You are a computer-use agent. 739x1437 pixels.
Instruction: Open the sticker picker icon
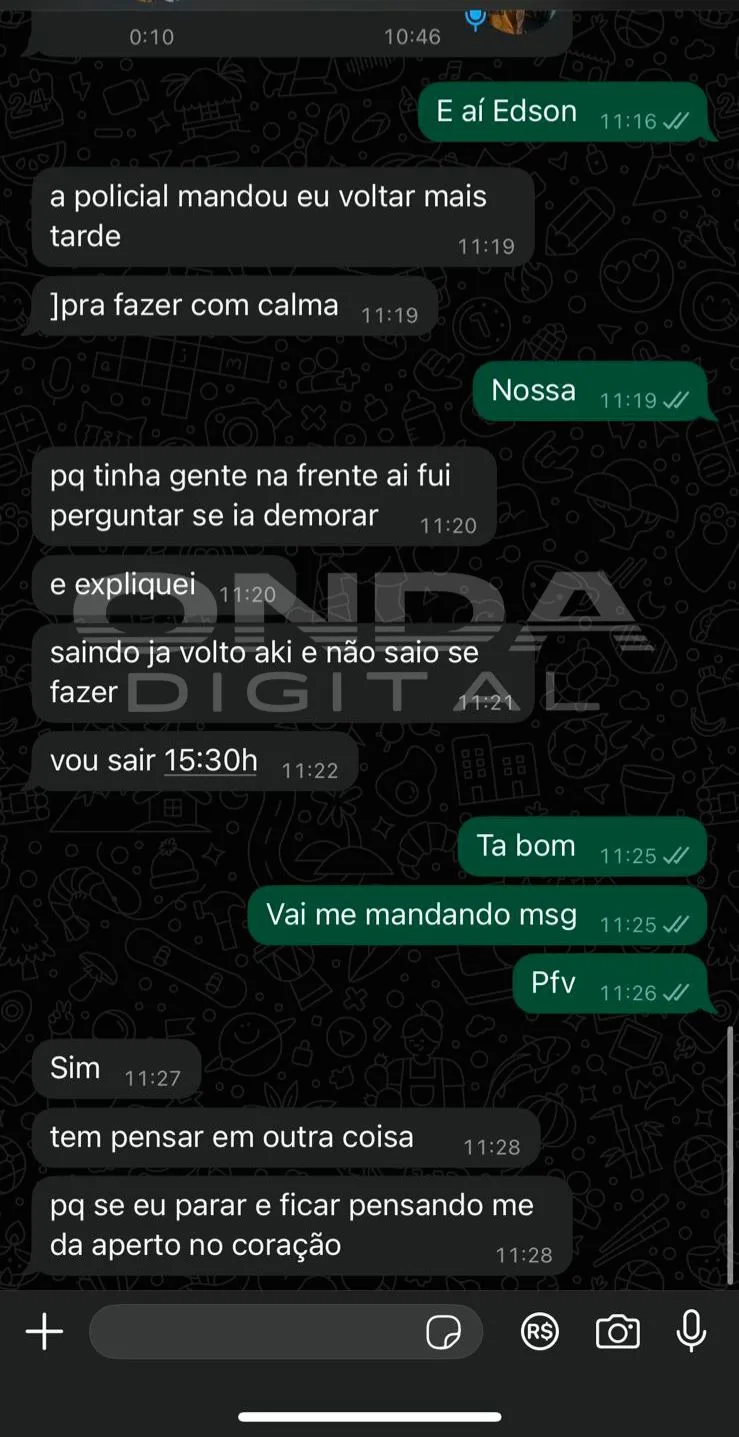443,1332
